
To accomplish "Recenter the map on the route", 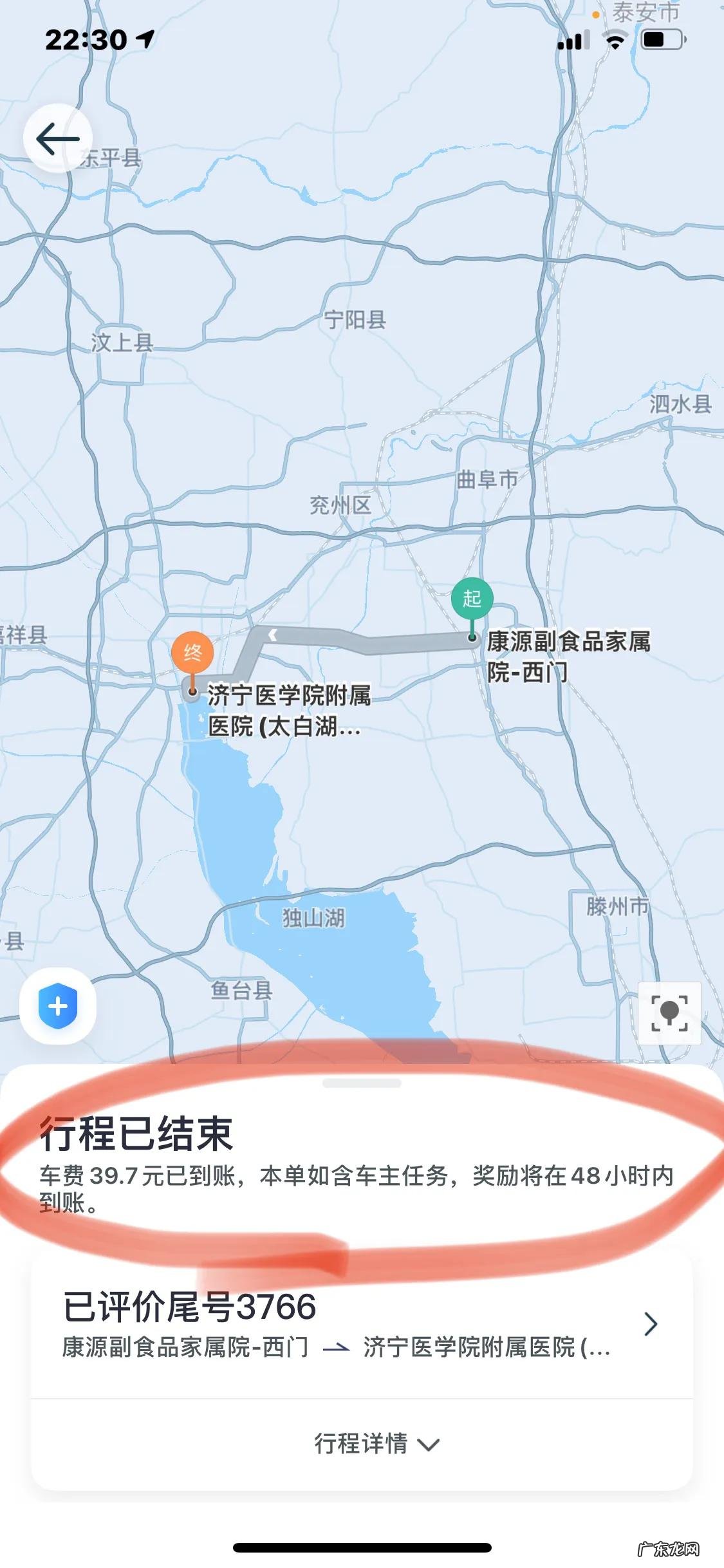I will pos(669,1013).
